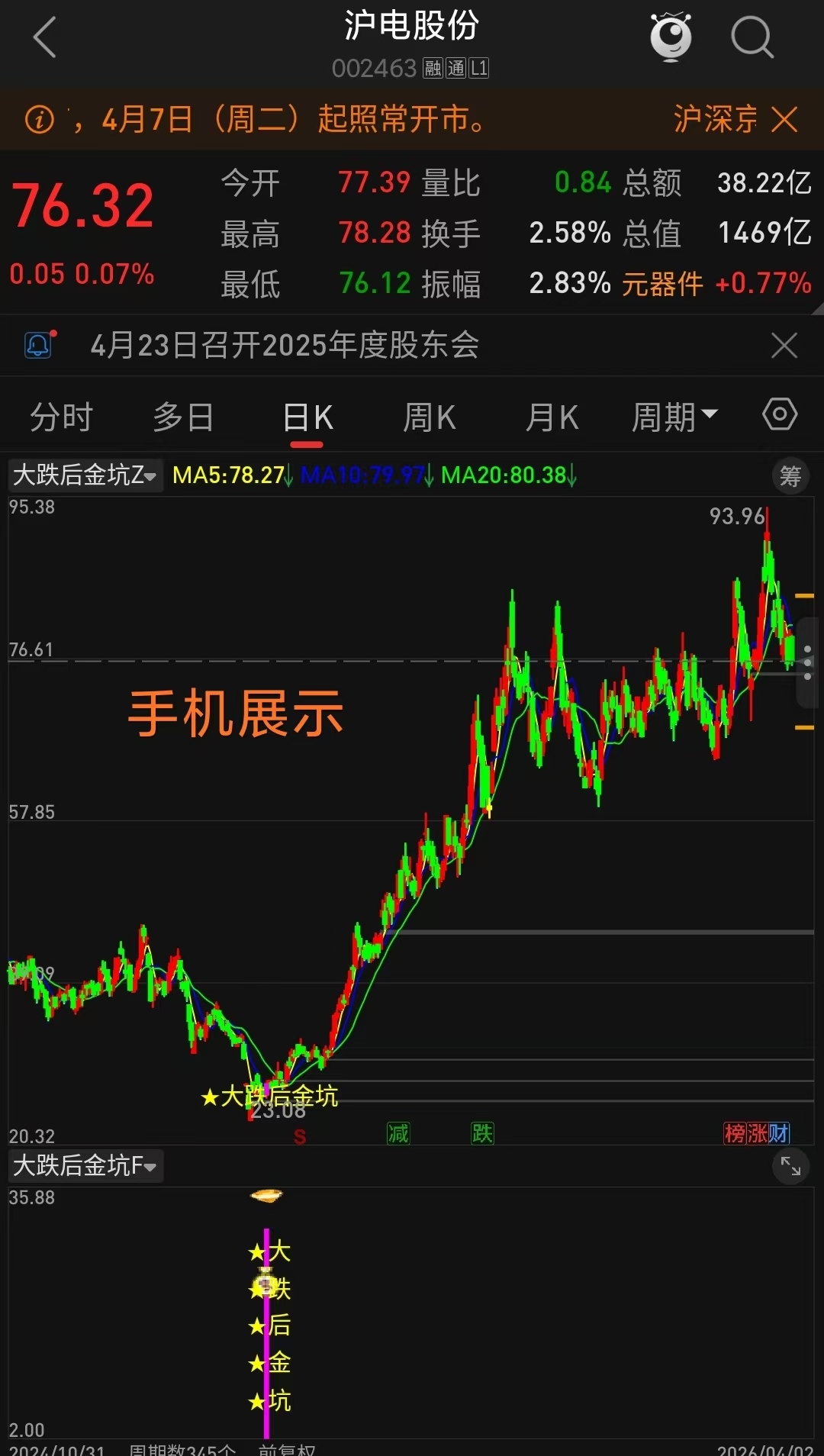
Task: Expand the 周期 period dropdown
Action: point(674,417)
